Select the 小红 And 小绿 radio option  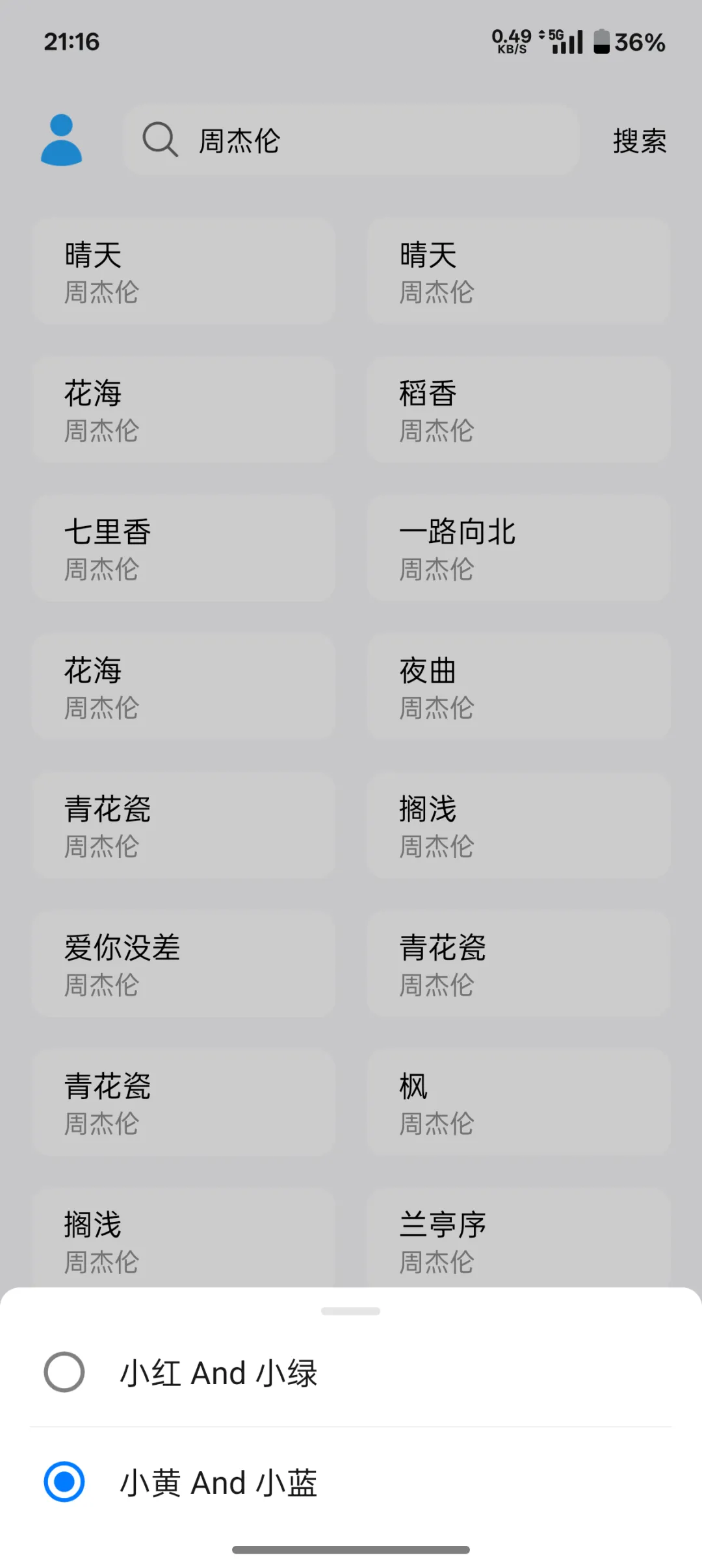coord(64,1372)
